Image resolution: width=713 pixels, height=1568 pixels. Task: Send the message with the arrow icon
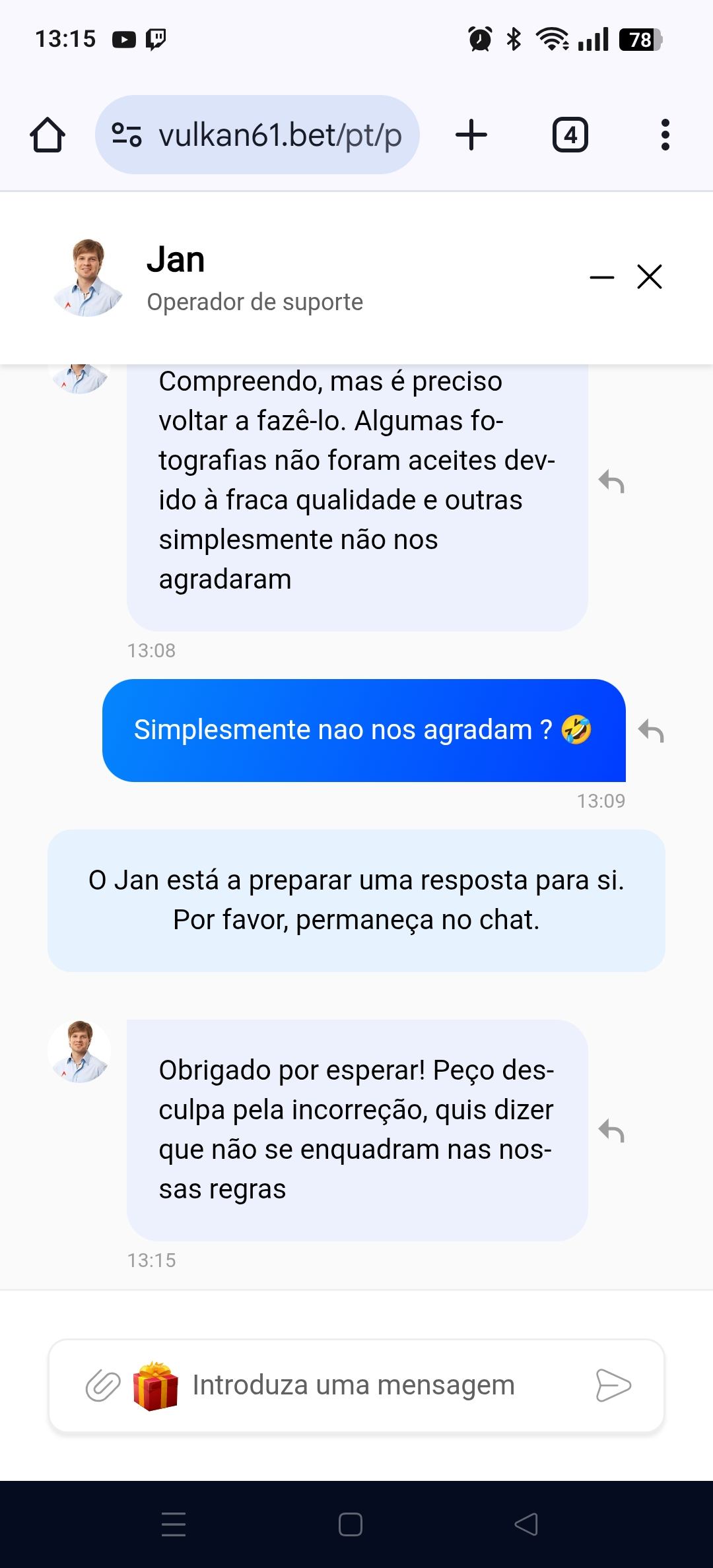613,1385
